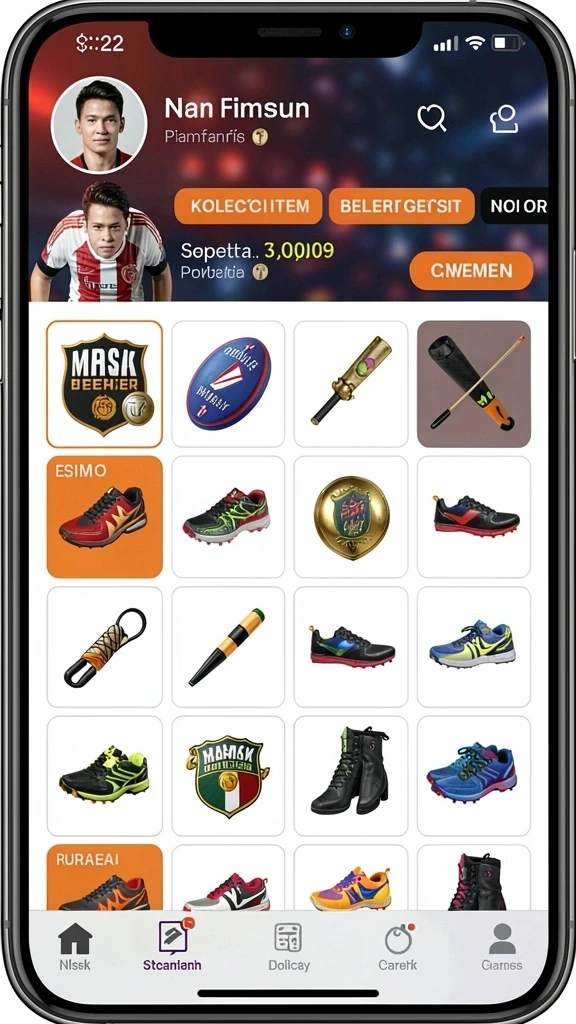
Task: Switch to the Stcanianh tab
Action: tap(172, 946)
